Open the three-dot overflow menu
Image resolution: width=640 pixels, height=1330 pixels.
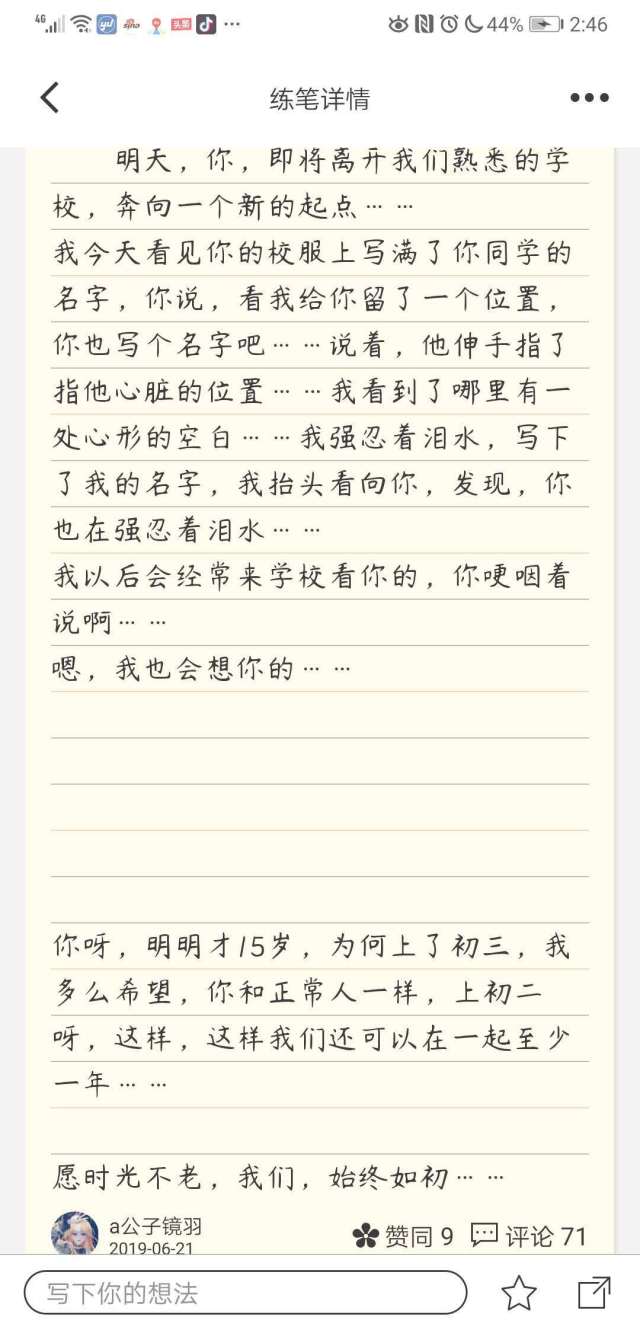point(589,97)
